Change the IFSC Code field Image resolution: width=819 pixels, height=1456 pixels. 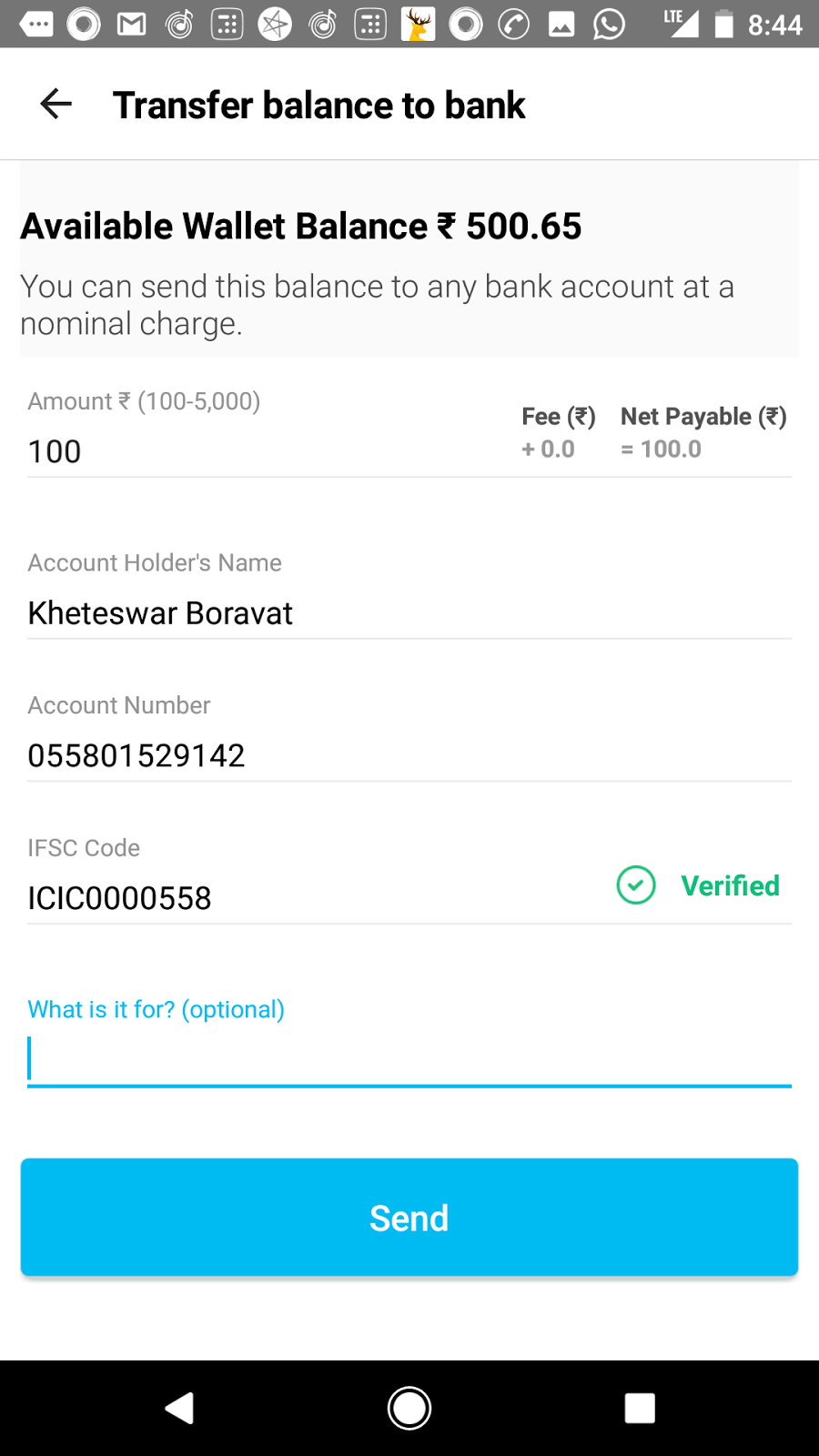click(309, 898)
